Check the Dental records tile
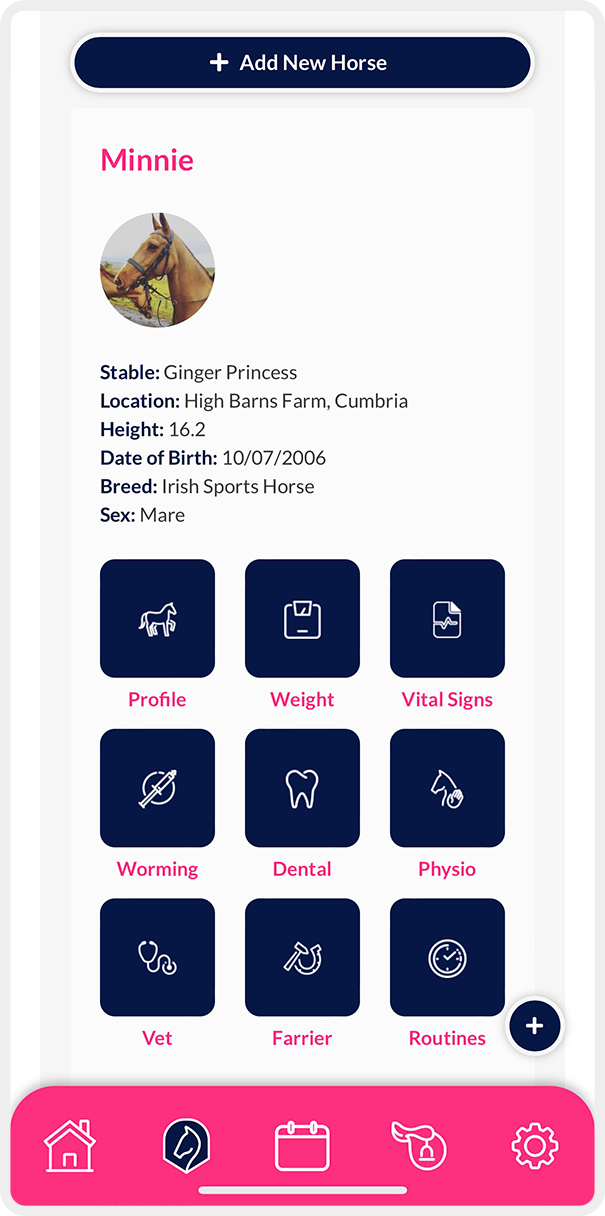 pos(302,788)
